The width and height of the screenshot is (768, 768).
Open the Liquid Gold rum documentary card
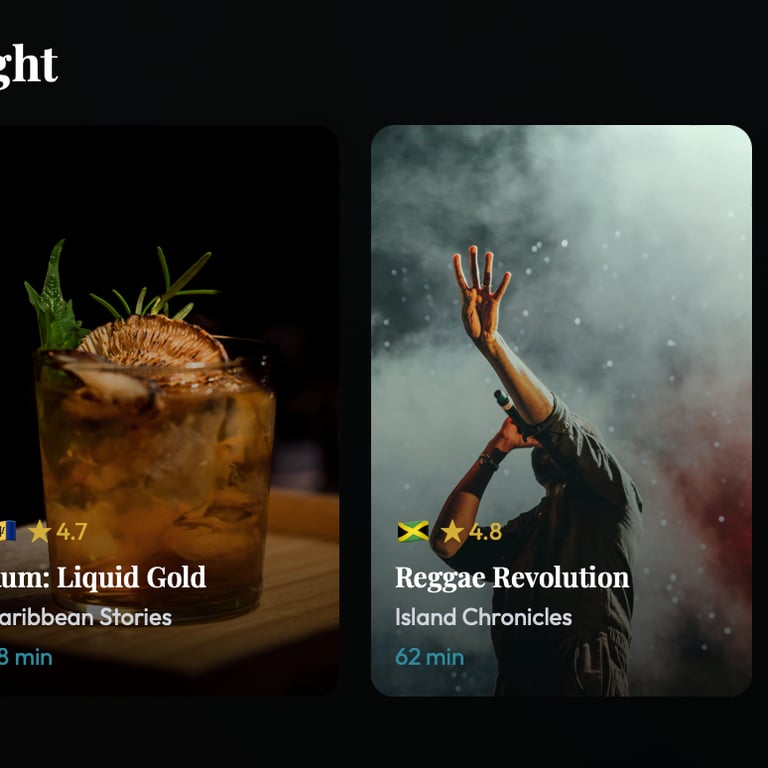tap(168, 410)
